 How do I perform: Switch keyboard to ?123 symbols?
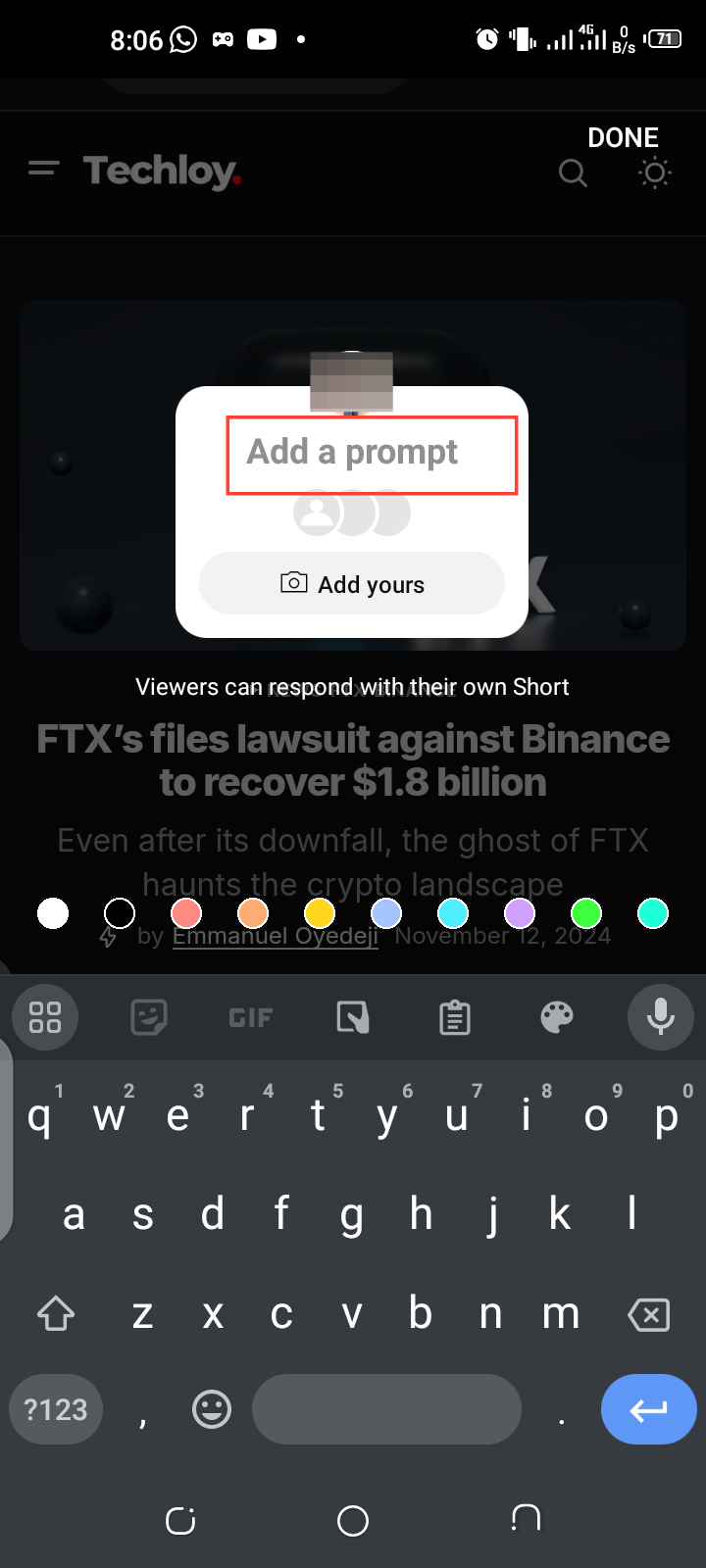56,1410
